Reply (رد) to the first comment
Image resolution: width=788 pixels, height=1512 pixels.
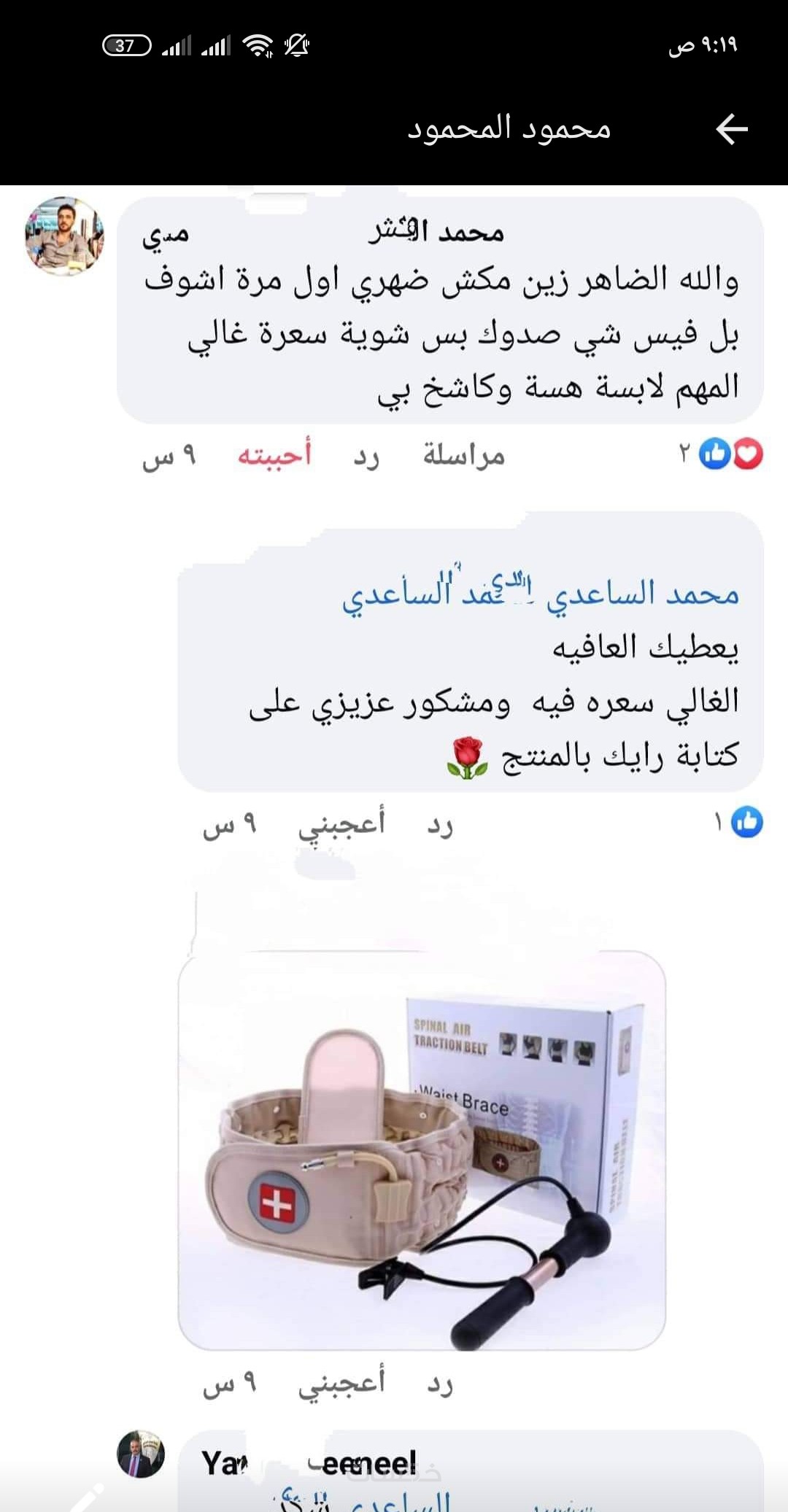366,457
